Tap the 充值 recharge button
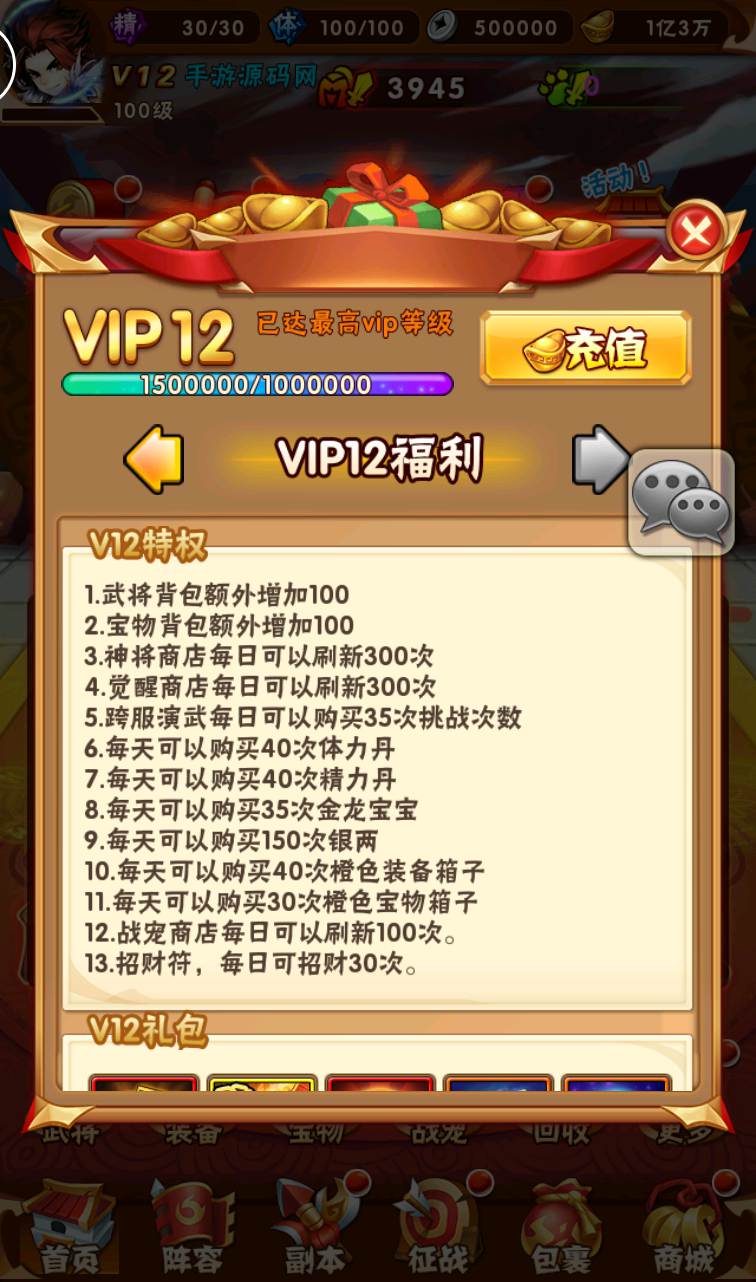The image size is (756, 1282). (x=586, y=348)
